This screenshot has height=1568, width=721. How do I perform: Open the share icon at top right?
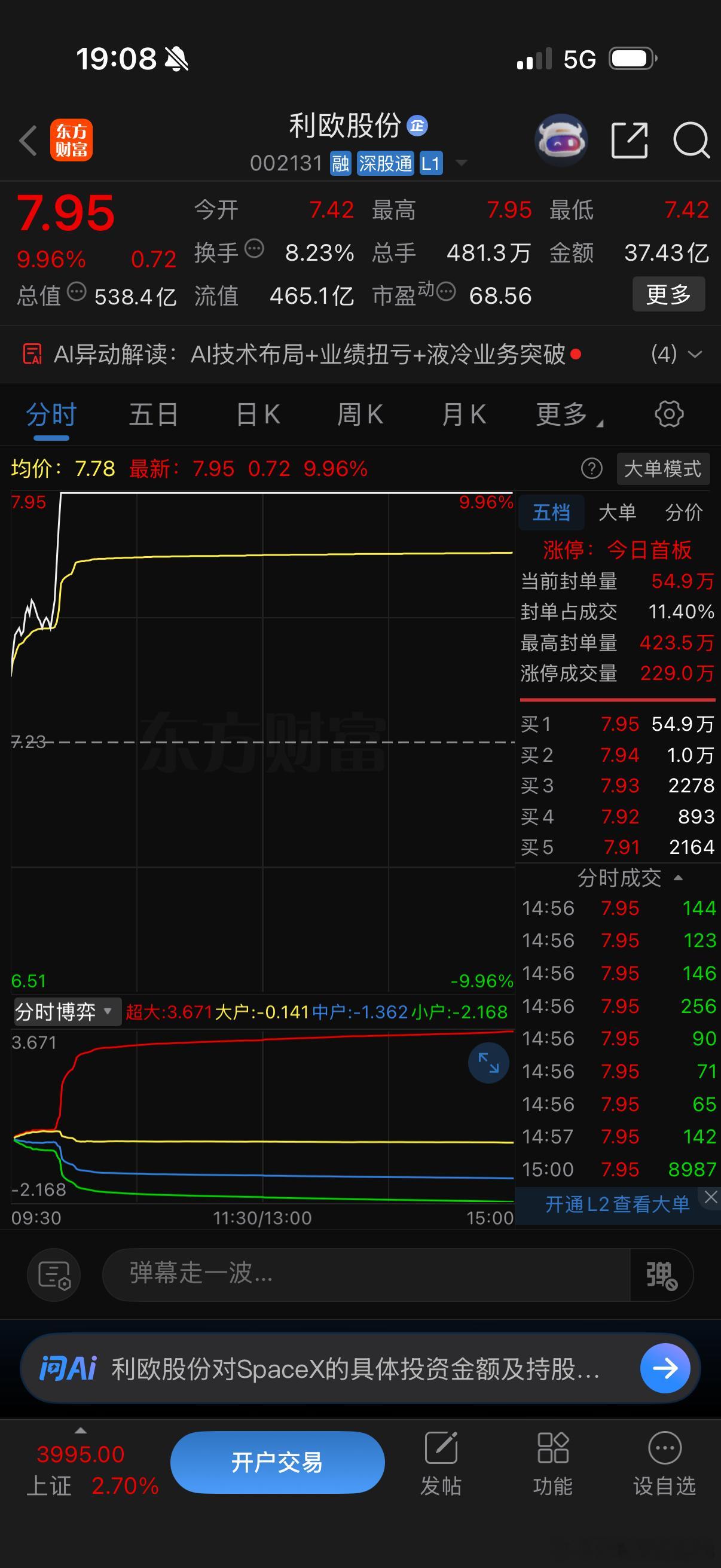(x=629, y=141)
